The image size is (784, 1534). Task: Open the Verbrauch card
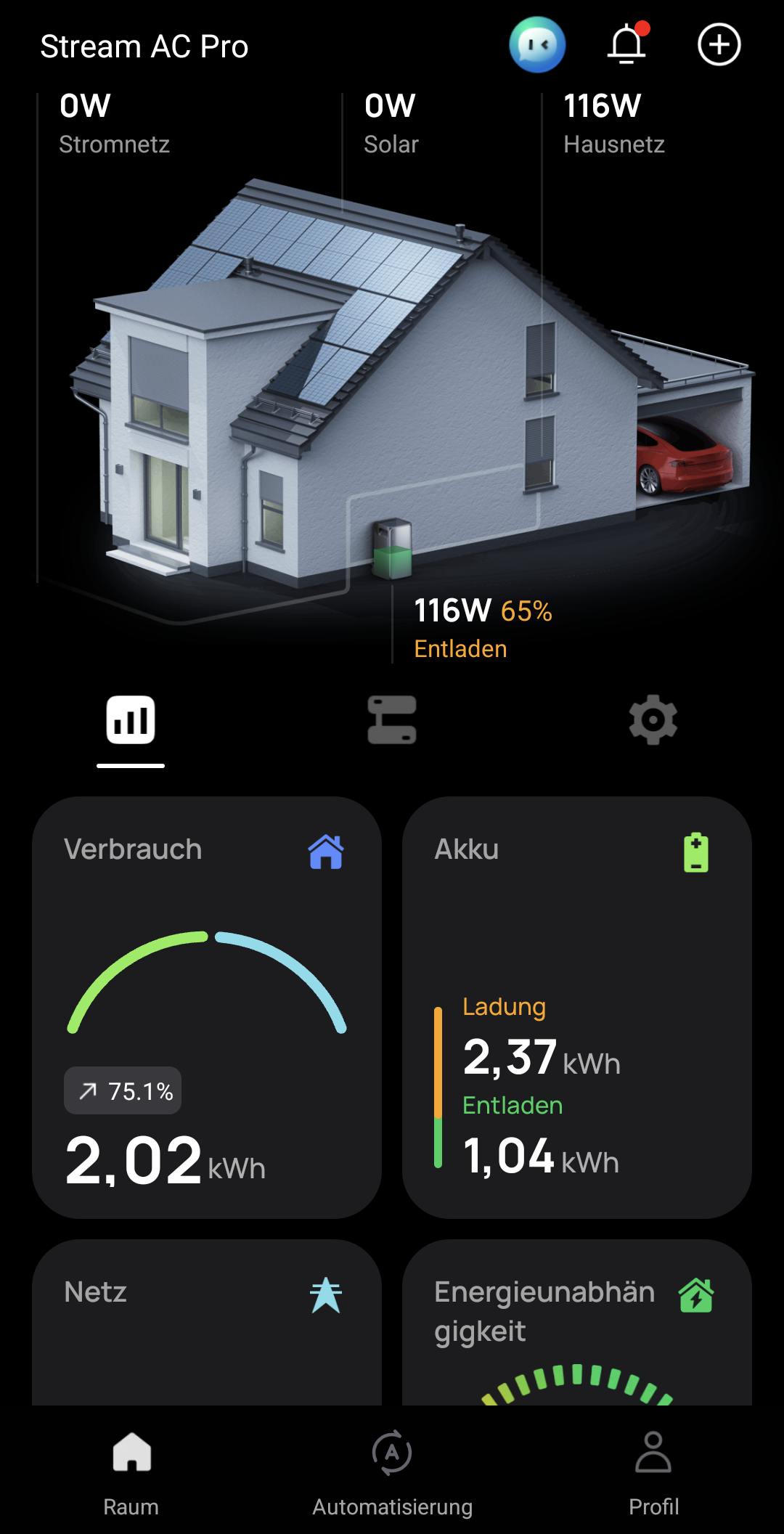(207, 1008)
